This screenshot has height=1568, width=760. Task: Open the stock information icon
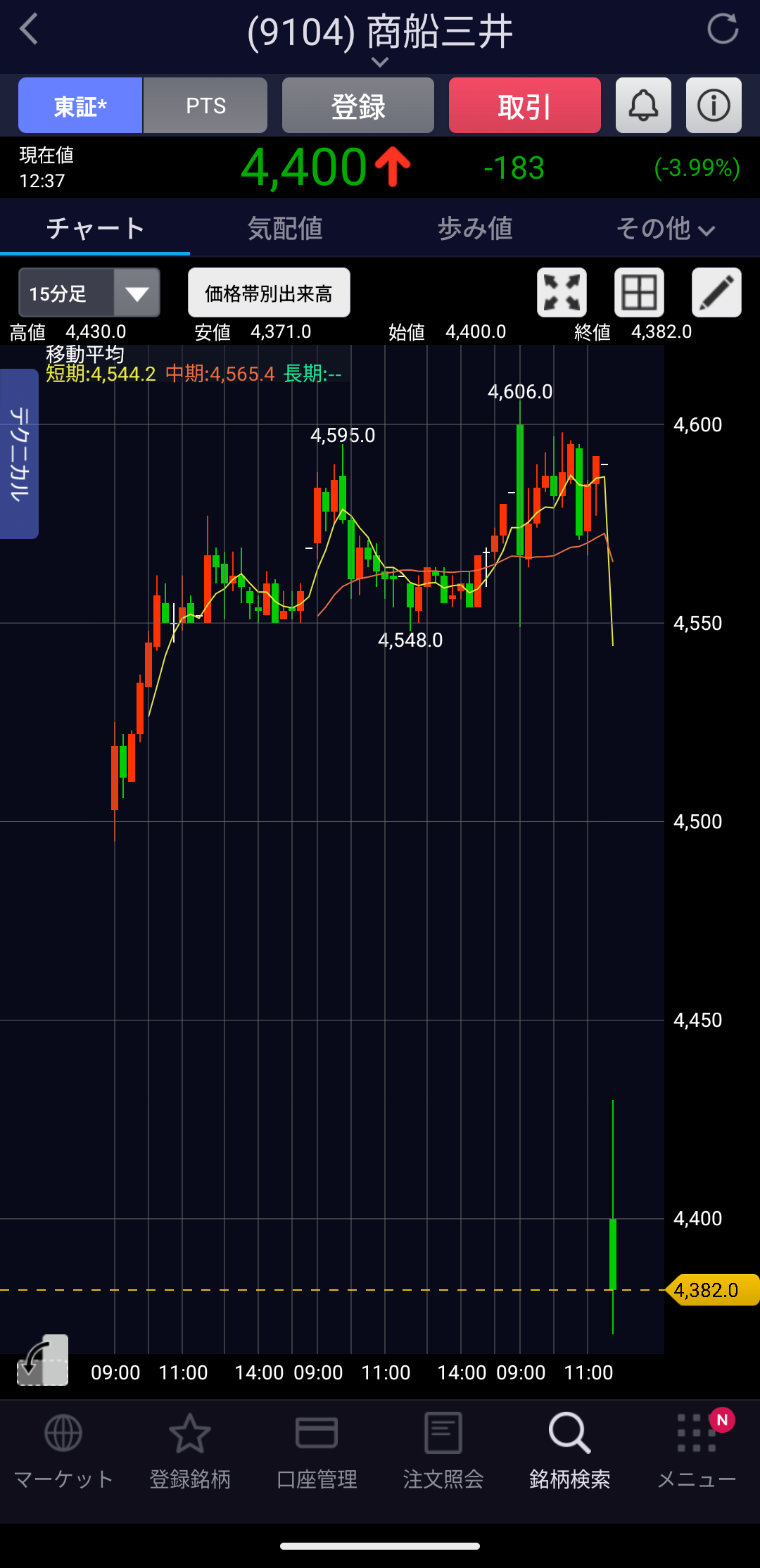coord(714,106)
